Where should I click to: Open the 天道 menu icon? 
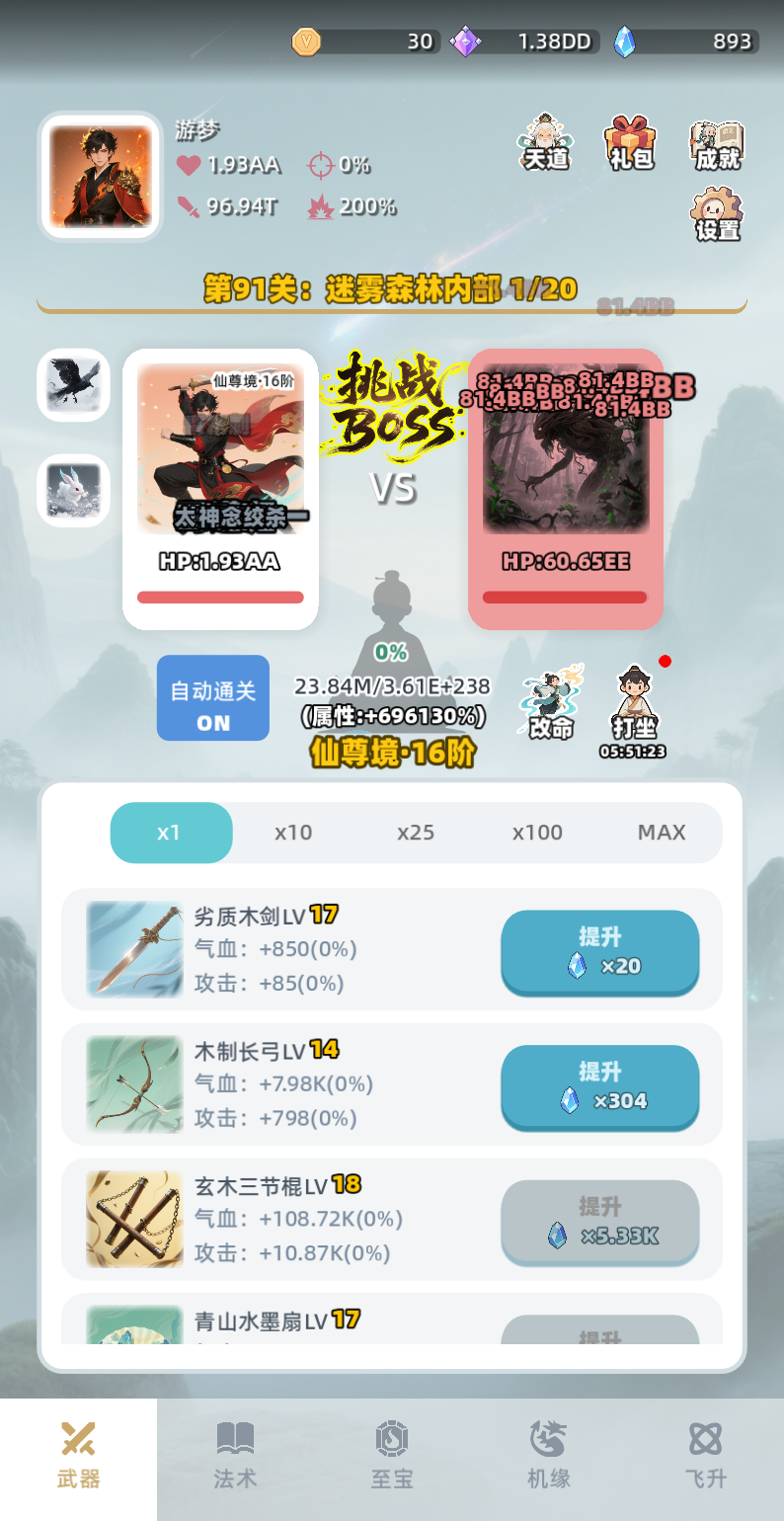click(545, 144)
